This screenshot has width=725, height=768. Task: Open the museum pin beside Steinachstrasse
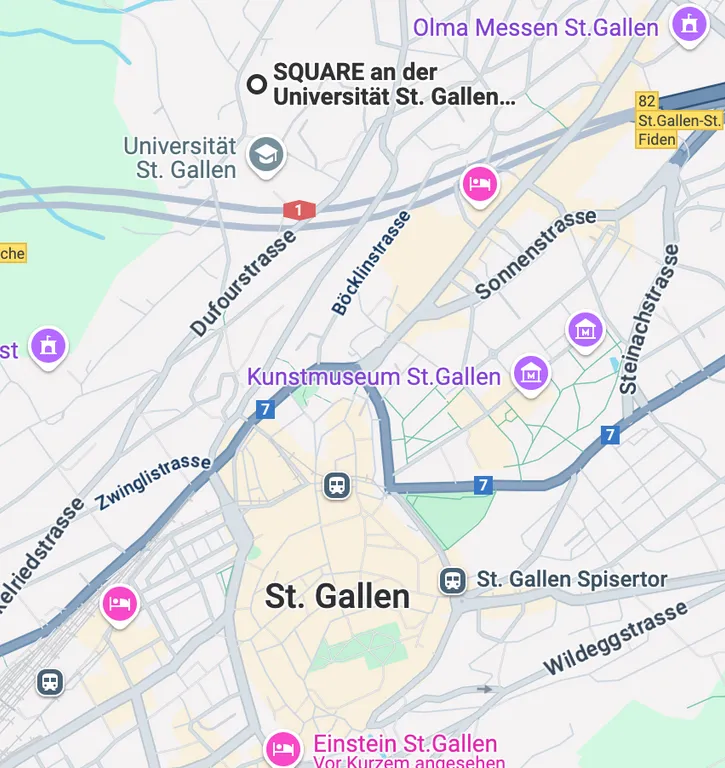(x=585, y=329)
